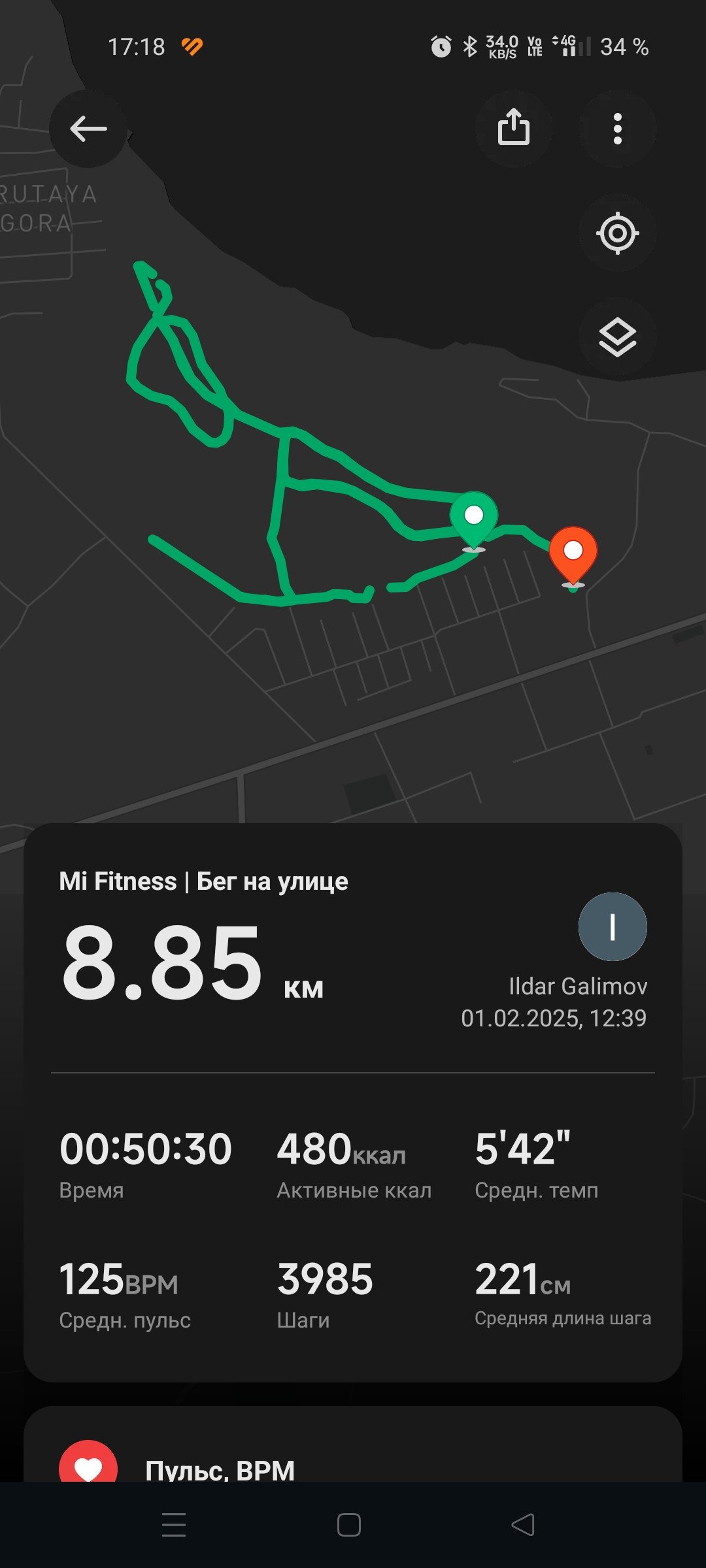Open the Пульс, BPM heart rate card
The width and height of the screenshot is (706, 1568).
(353, 1445)
